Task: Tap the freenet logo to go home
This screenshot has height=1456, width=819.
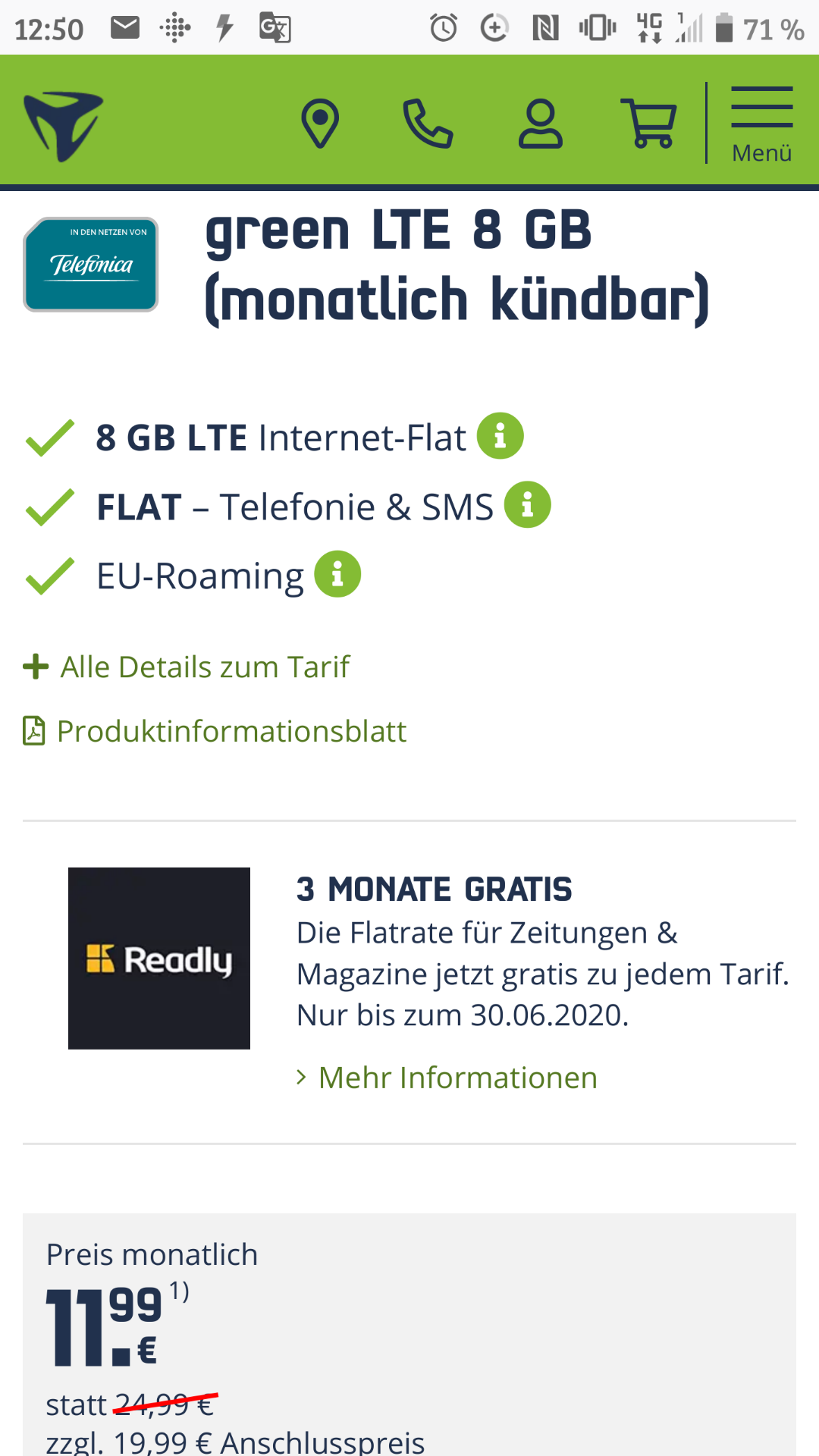Action: (x=63, y=126)
